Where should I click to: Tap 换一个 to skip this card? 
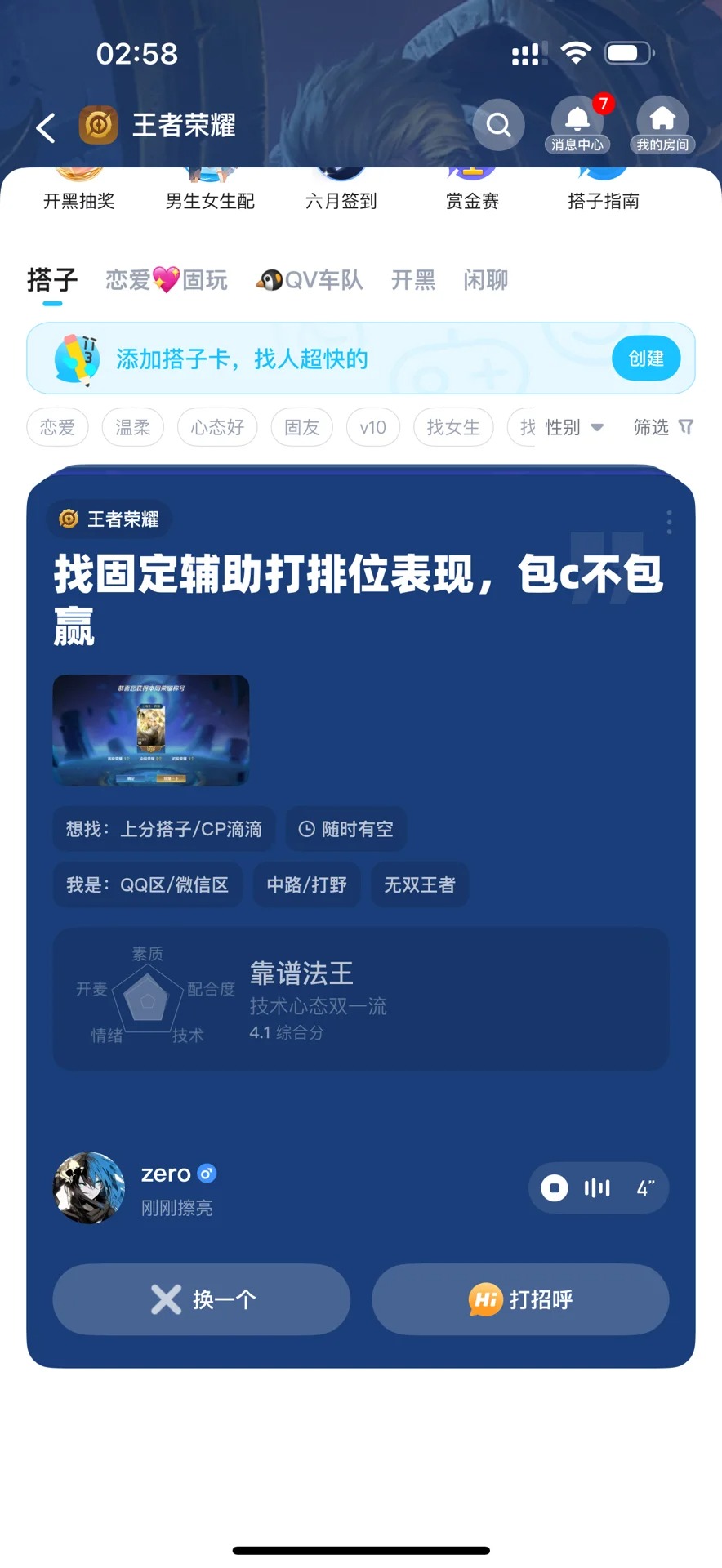click(202, 1299)
